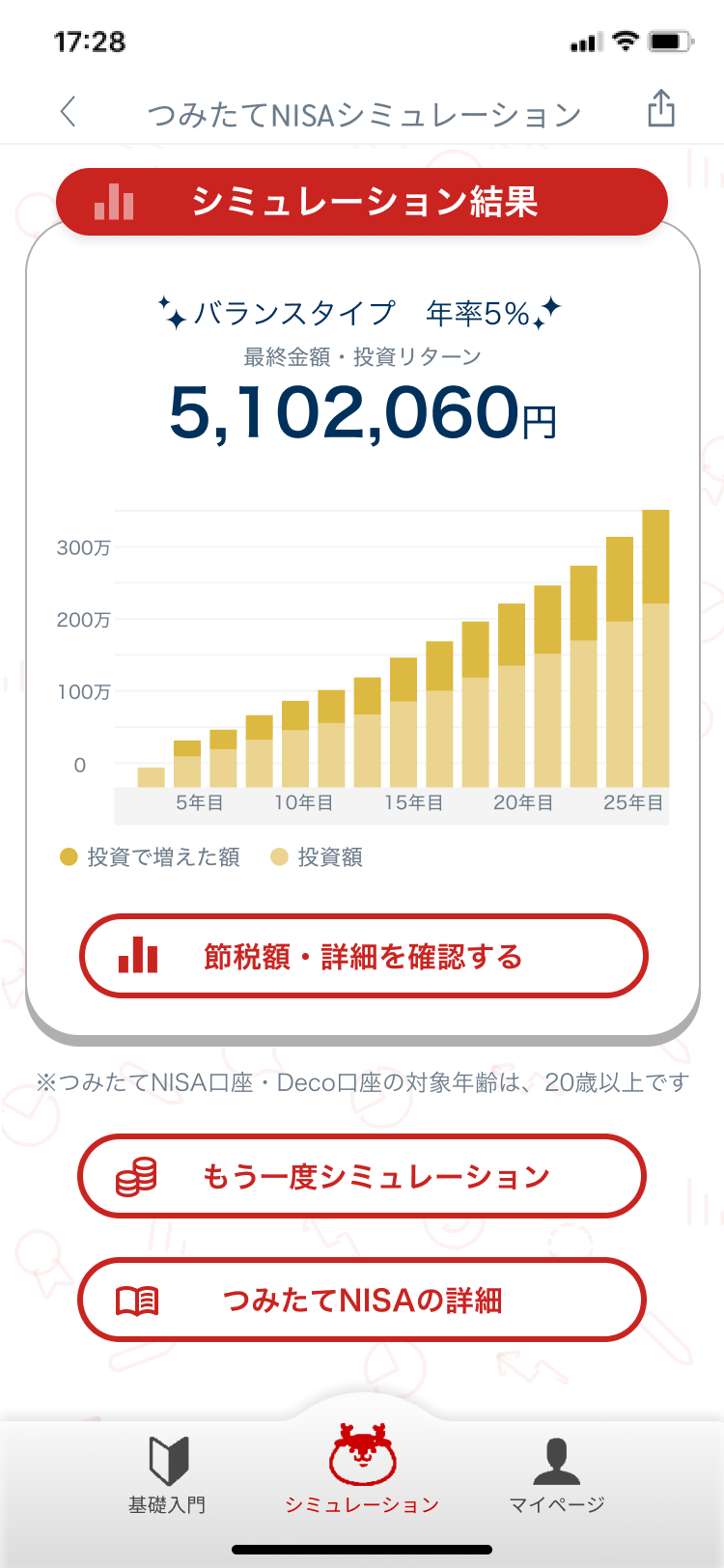
Task: Go back using the top-left arrow
Action: [x=68, y=112]
